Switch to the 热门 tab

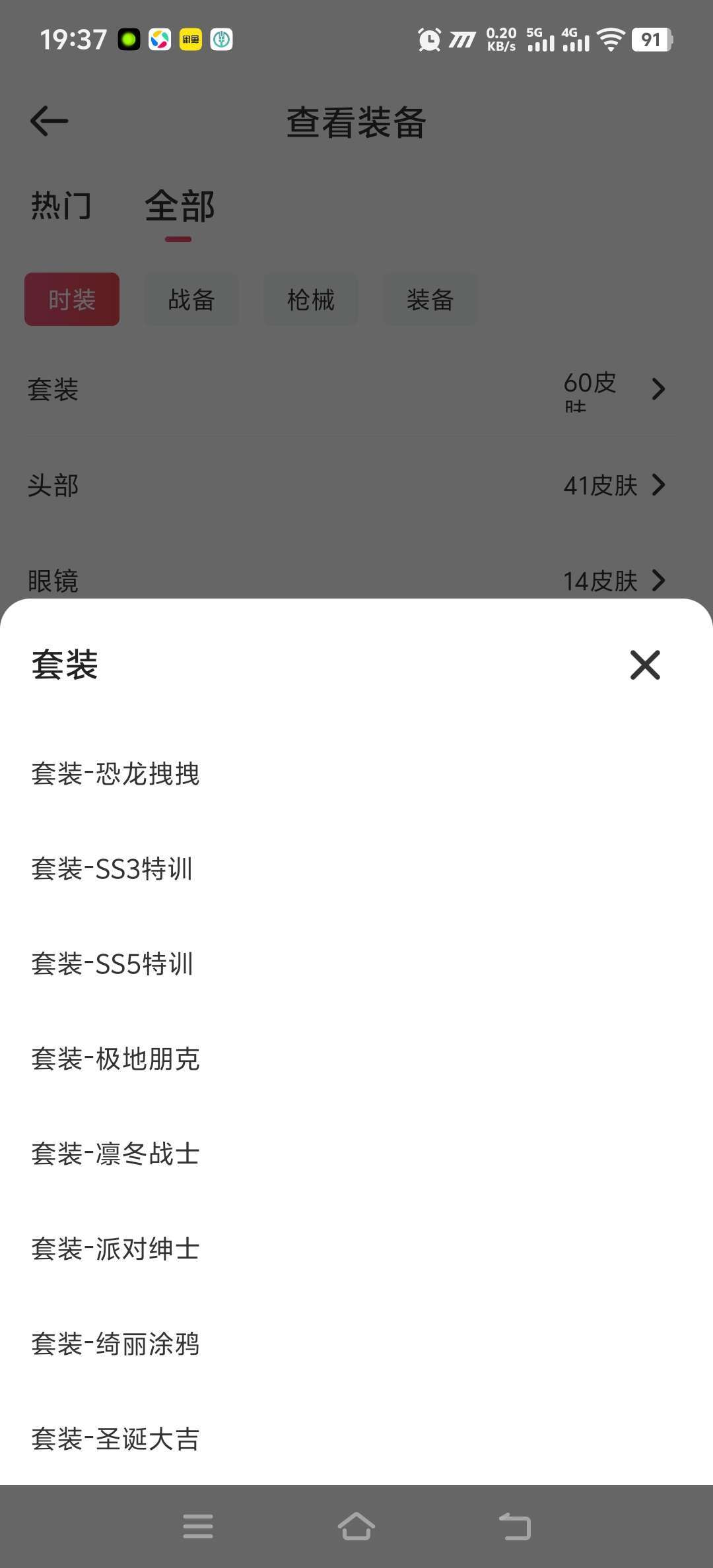60,205
